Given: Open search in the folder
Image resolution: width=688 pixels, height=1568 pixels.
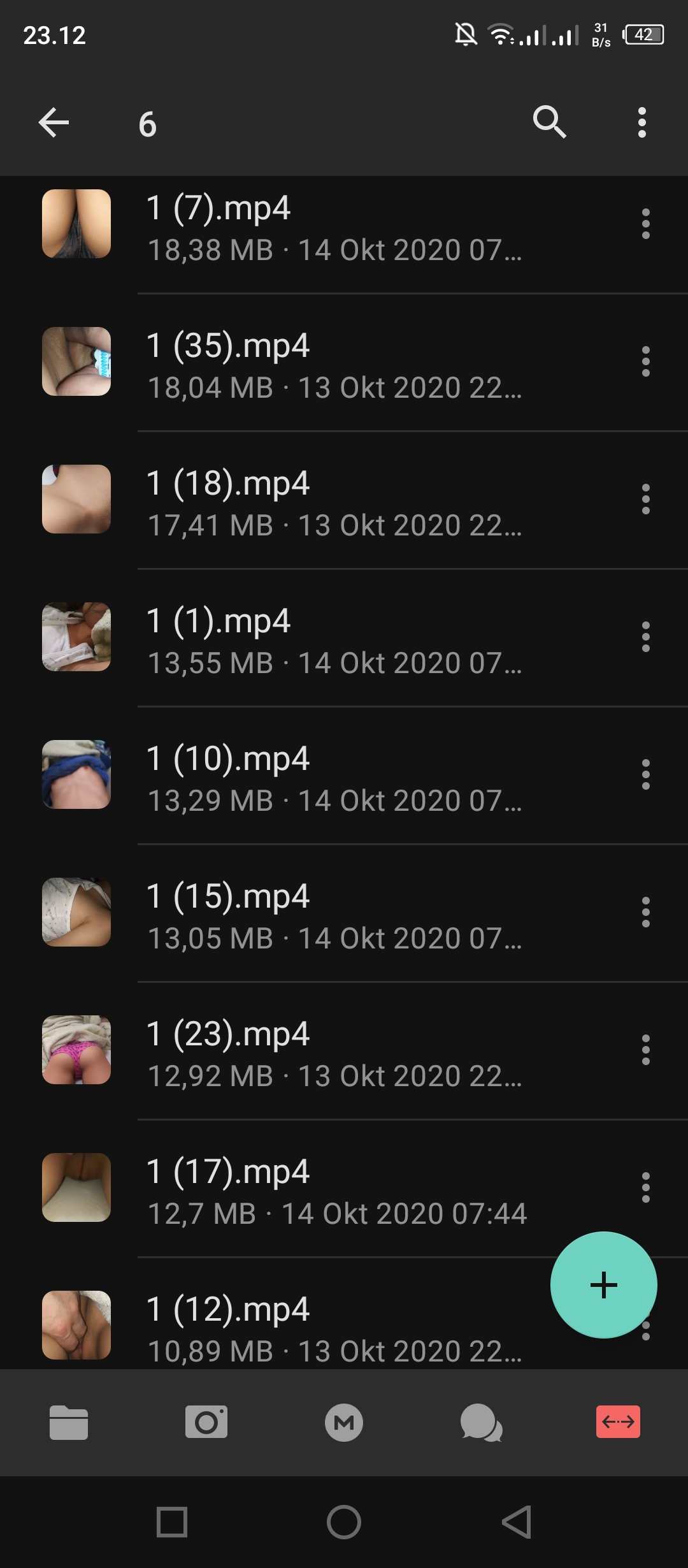Looking at the screenshot, I should 549,122.
